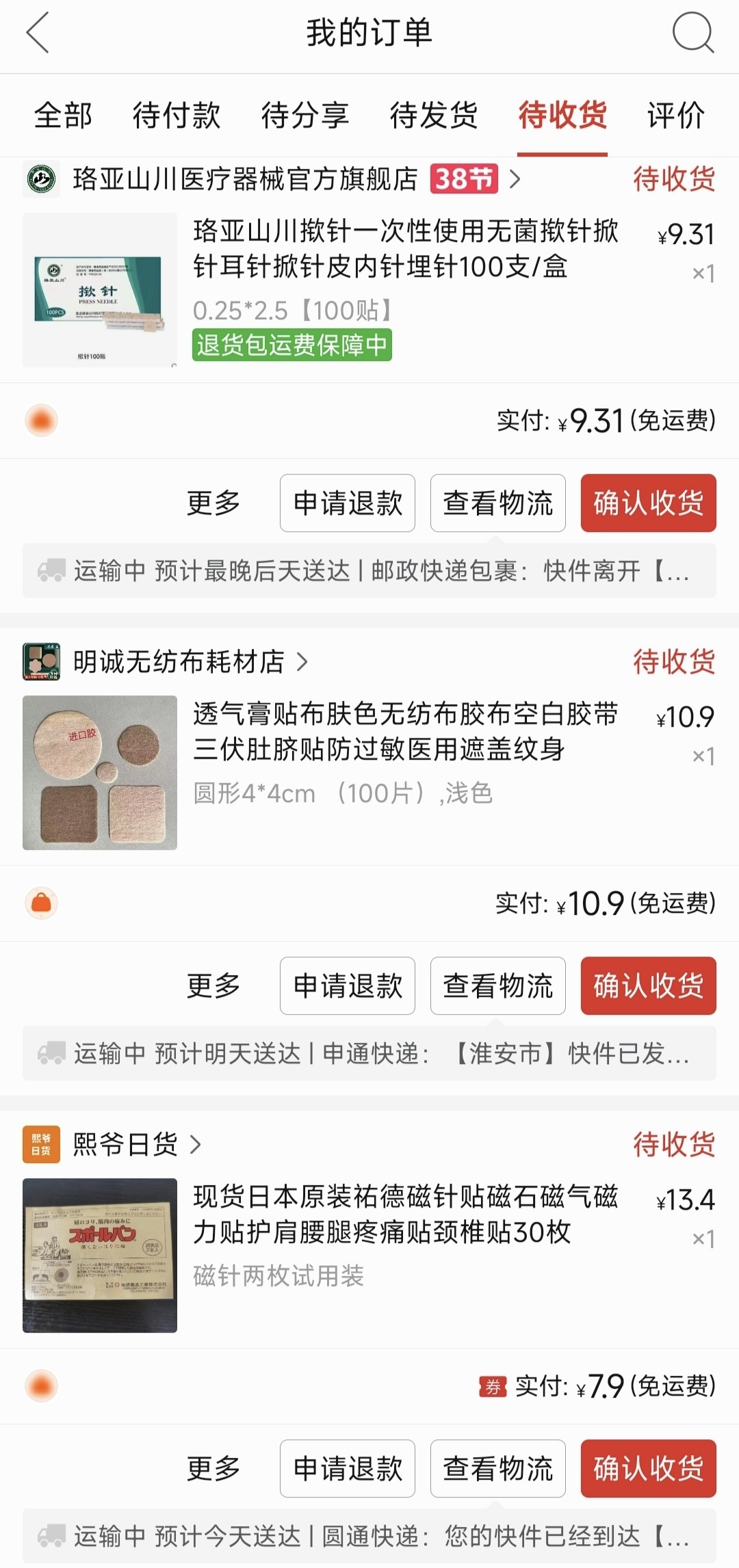Open 圆通快递 shipping status bar
Image resolution: width=739 pixels, height=1568 pixels.
click(x=369, y=1537)
